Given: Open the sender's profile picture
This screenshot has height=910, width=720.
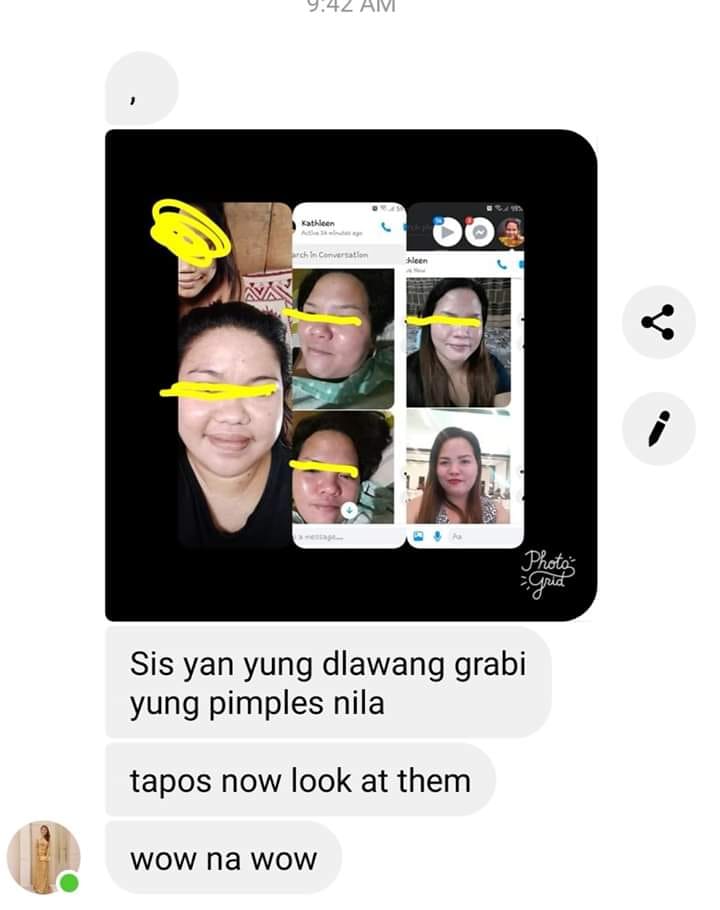Looking at the screenshot, I should click(44, 857).
